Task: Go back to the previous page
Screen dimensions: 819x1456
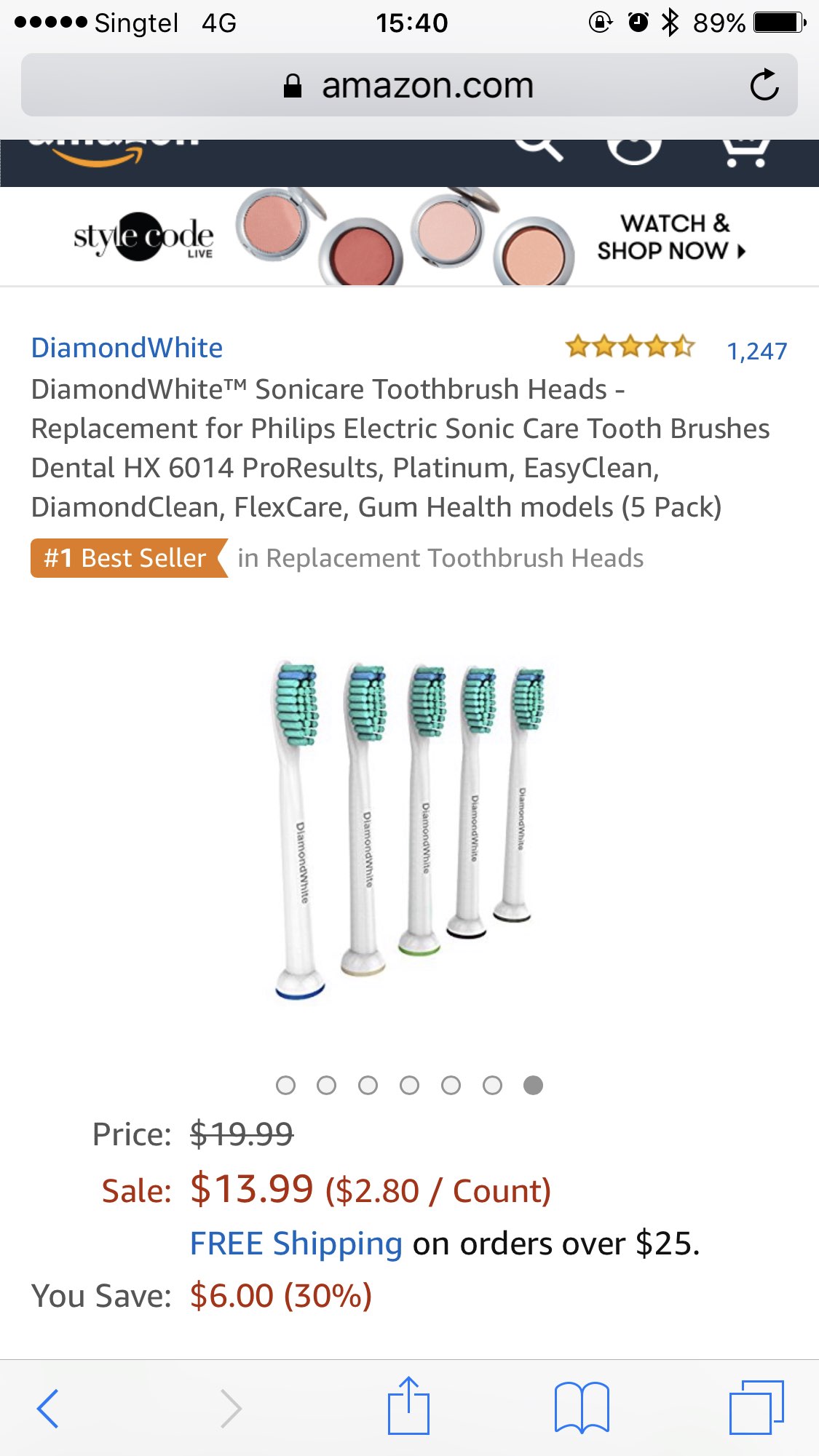Action: pos(48,1408)
